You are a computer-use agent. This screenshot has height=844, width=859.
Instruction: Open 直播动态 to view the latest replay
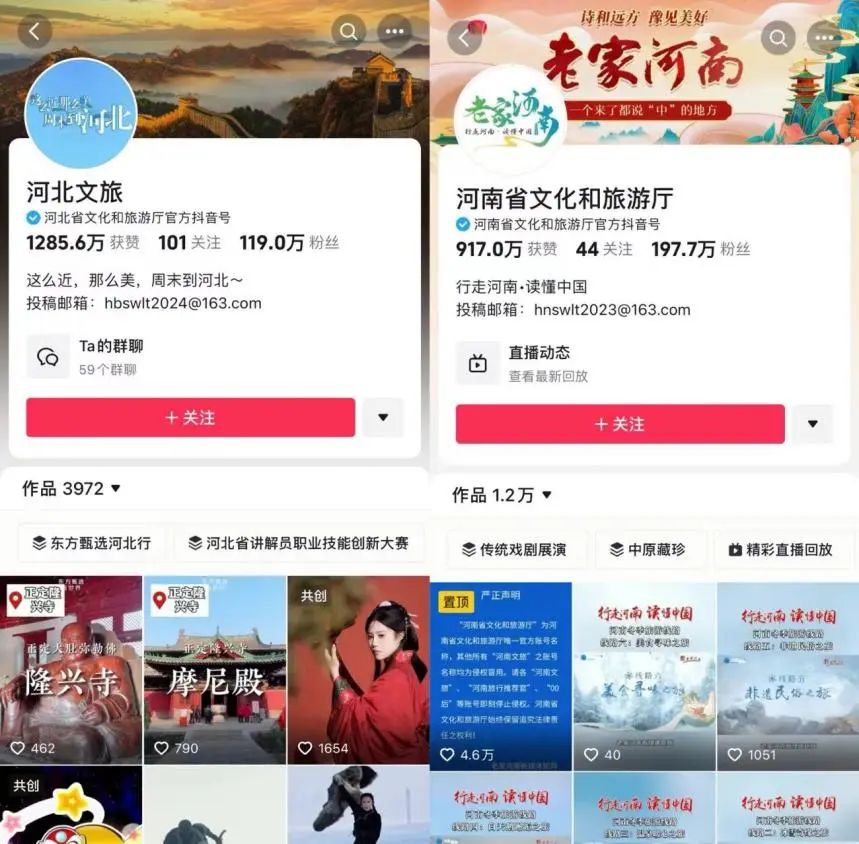539,363
